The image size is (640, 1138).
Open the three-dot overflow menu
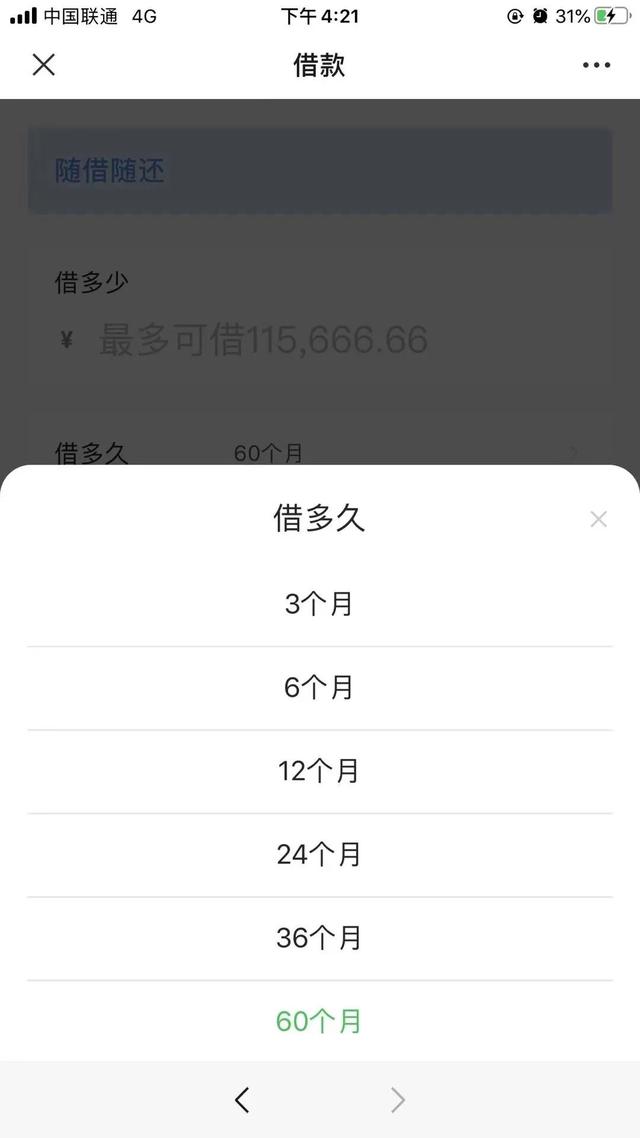point(596,65)
